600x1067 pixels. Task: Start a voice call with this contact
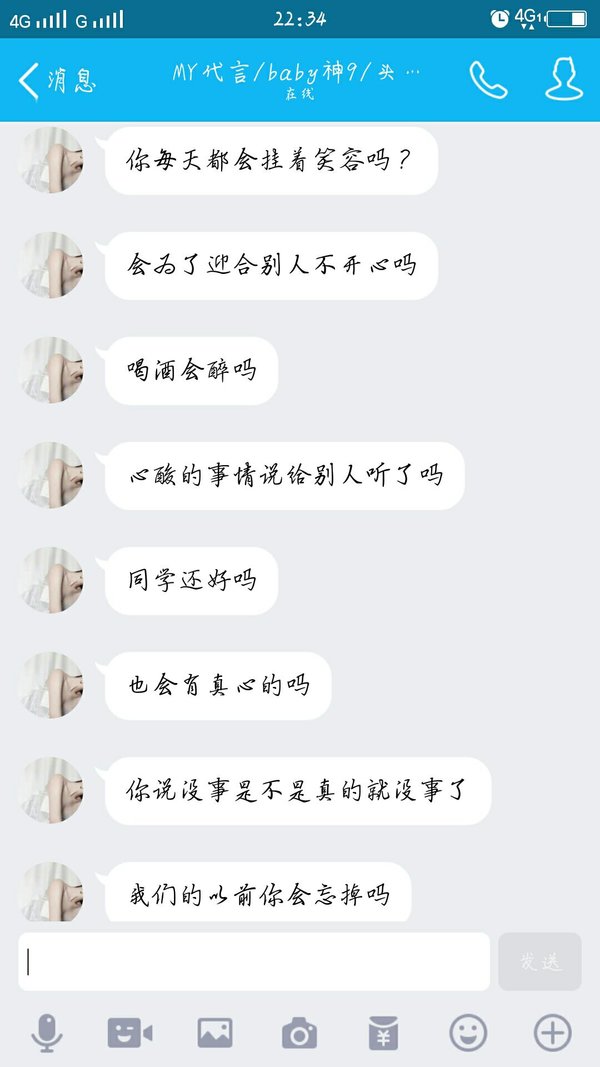[x=488, y=80]
